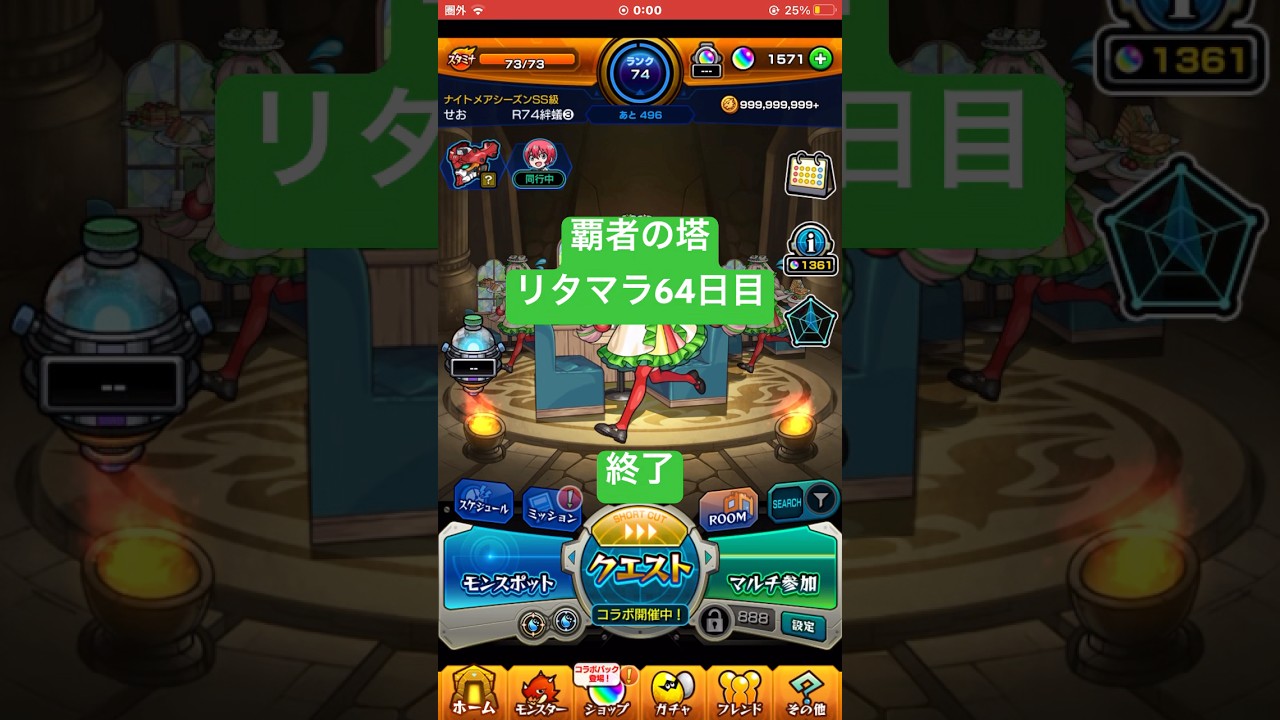This screenshot has width=1280, height=720.
Task: Start クエスト quest
Action: [640, 567]
